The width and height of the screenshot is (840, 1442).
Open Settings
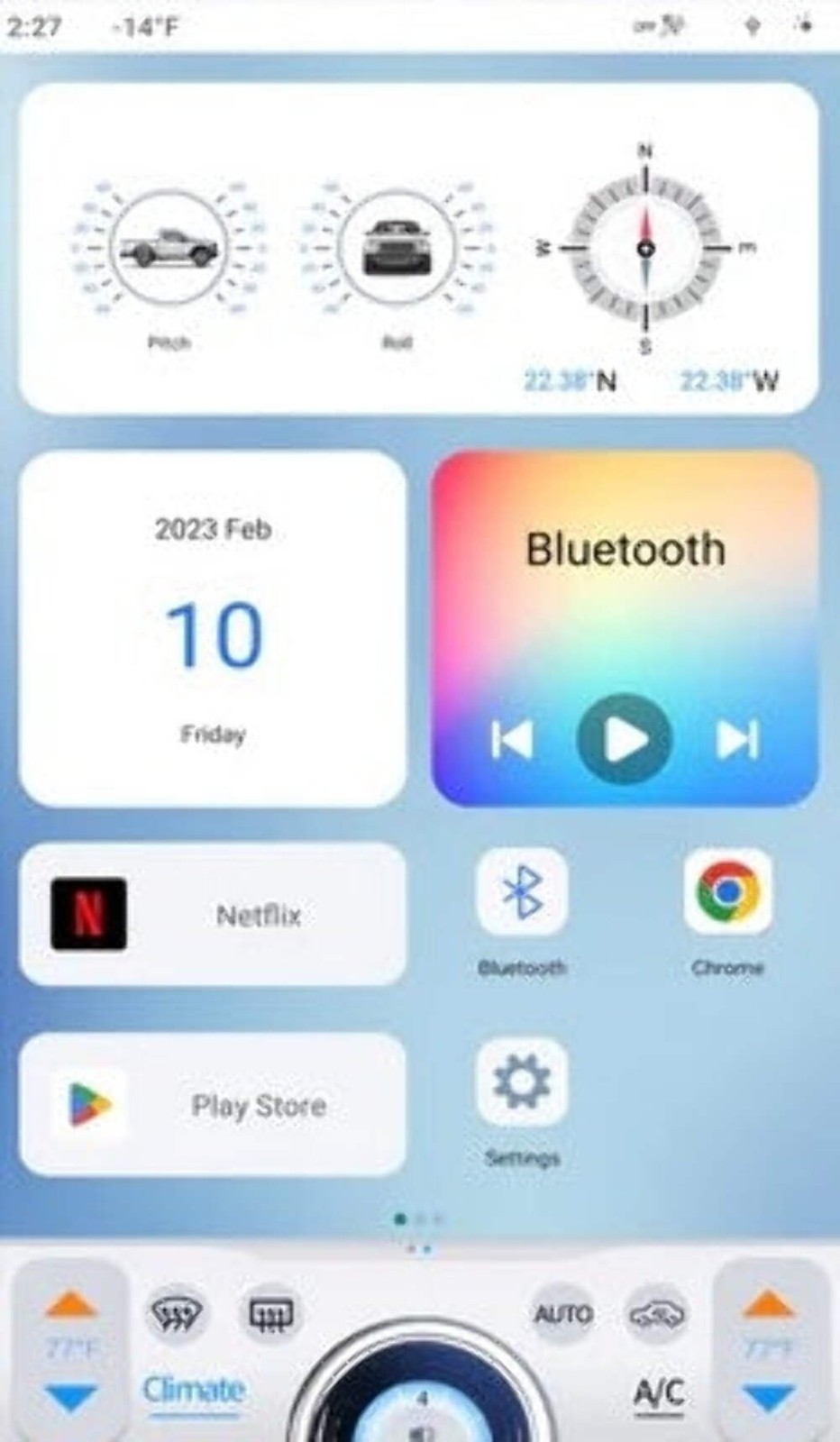pos(522,1081)
